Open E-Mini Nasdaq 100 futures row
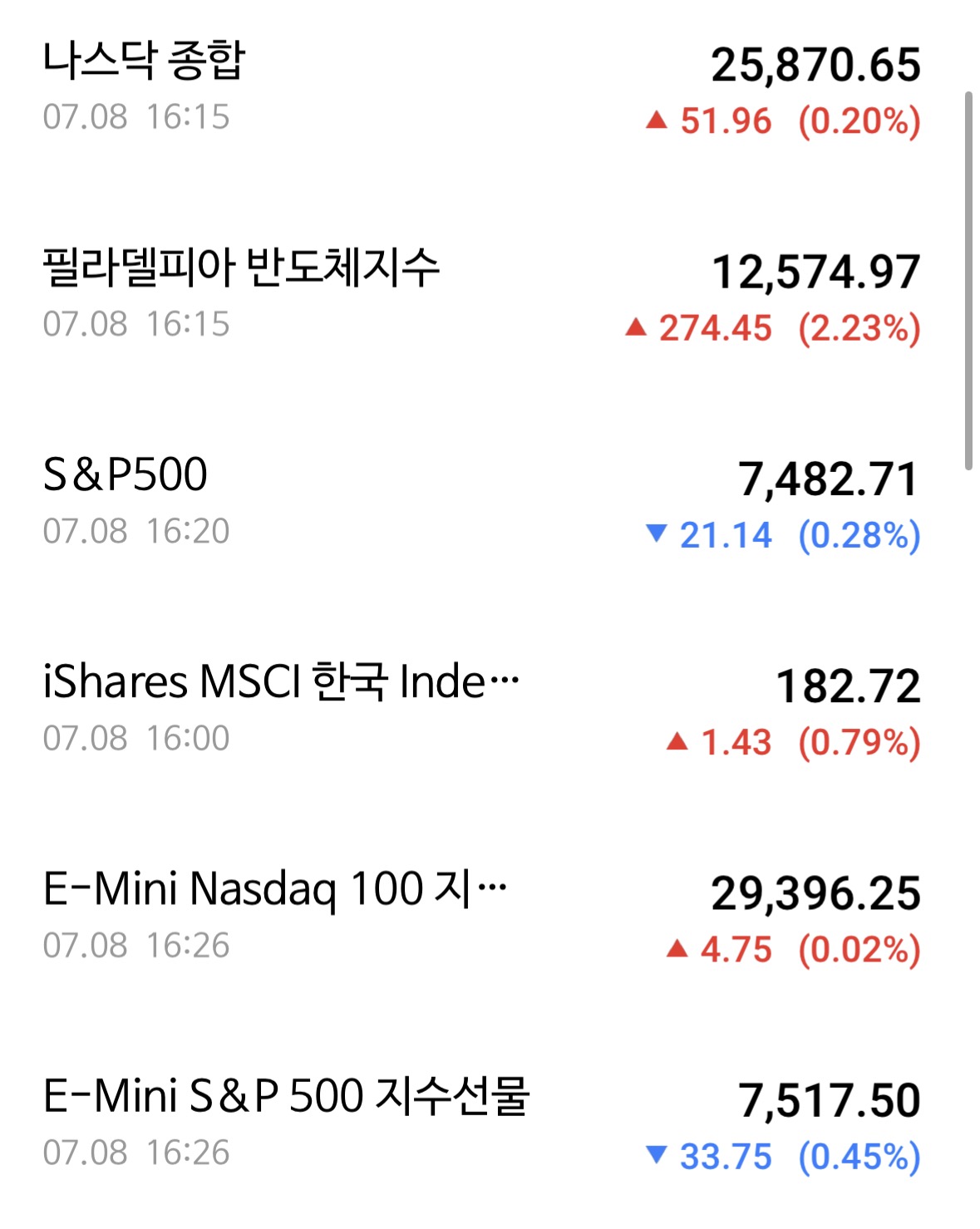 point(482,916)
